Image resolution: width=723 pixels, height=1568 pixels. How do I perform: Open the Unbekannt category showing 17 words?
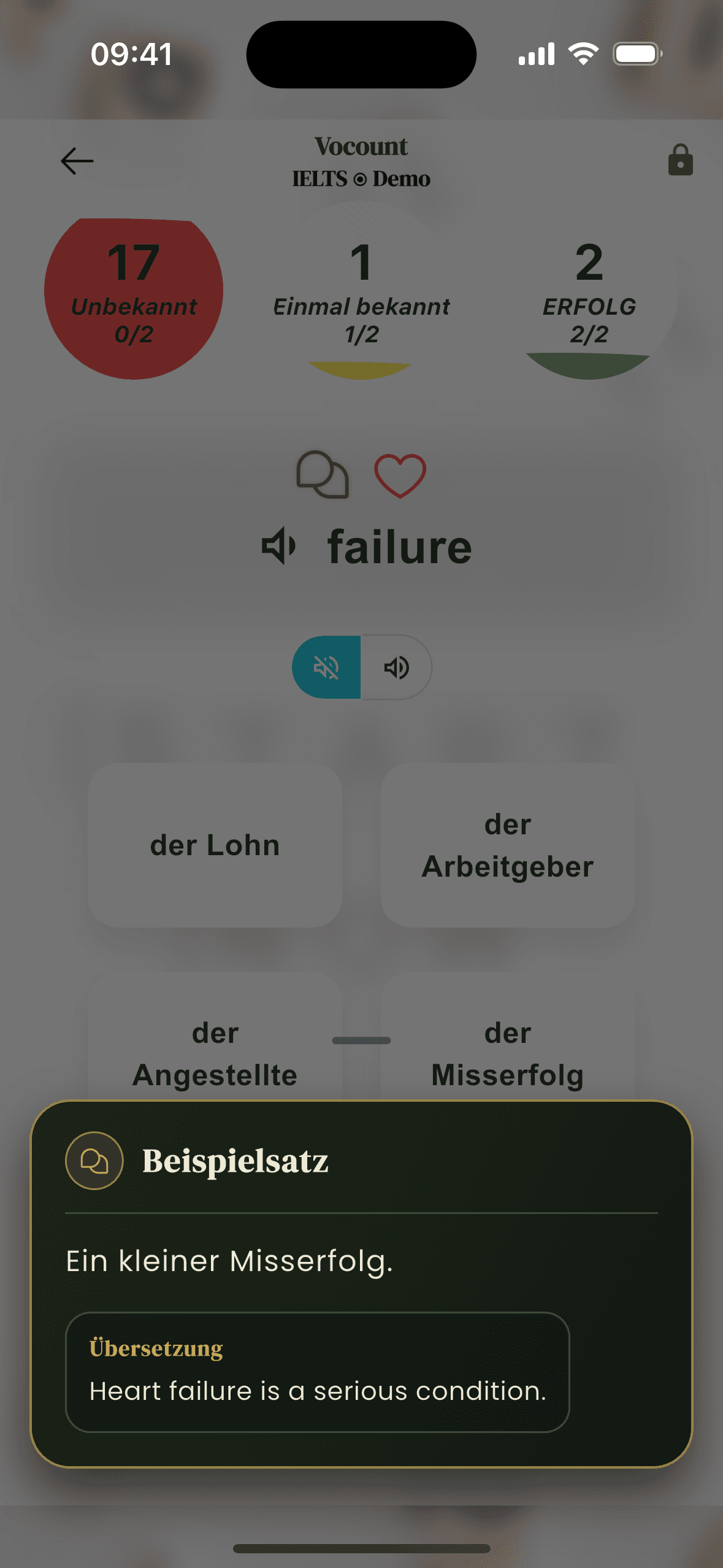(134, 288)
